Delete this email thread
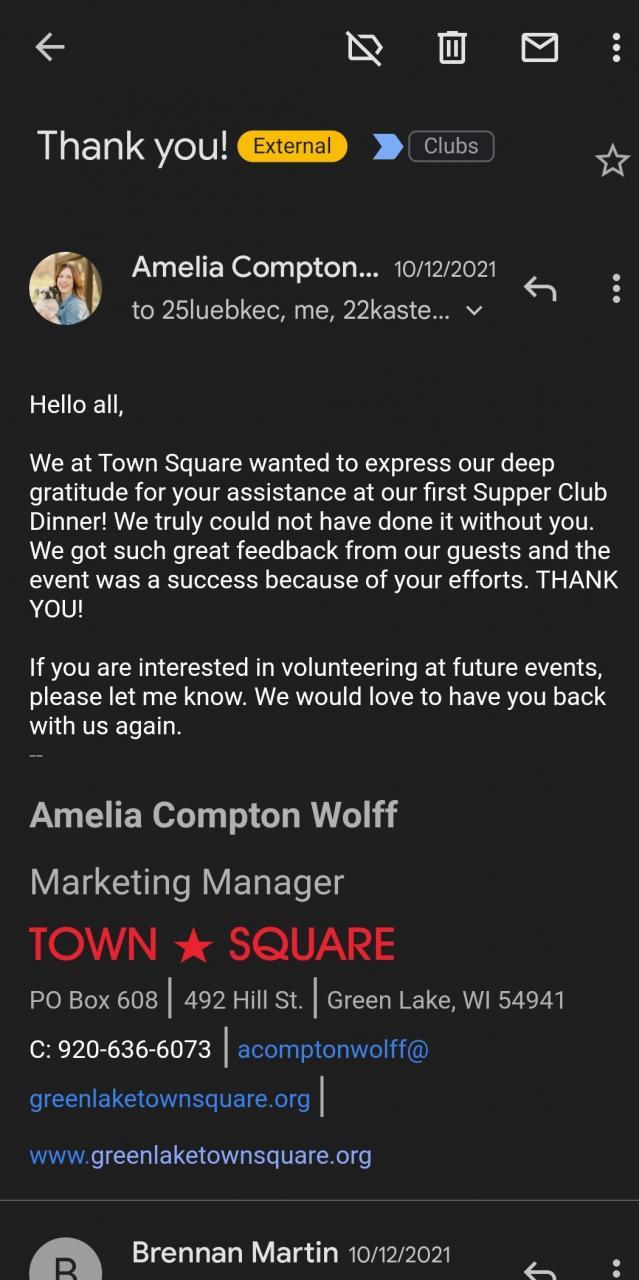Image resolution: width=639 pixels, height=1280 pixels. point(452,47)
